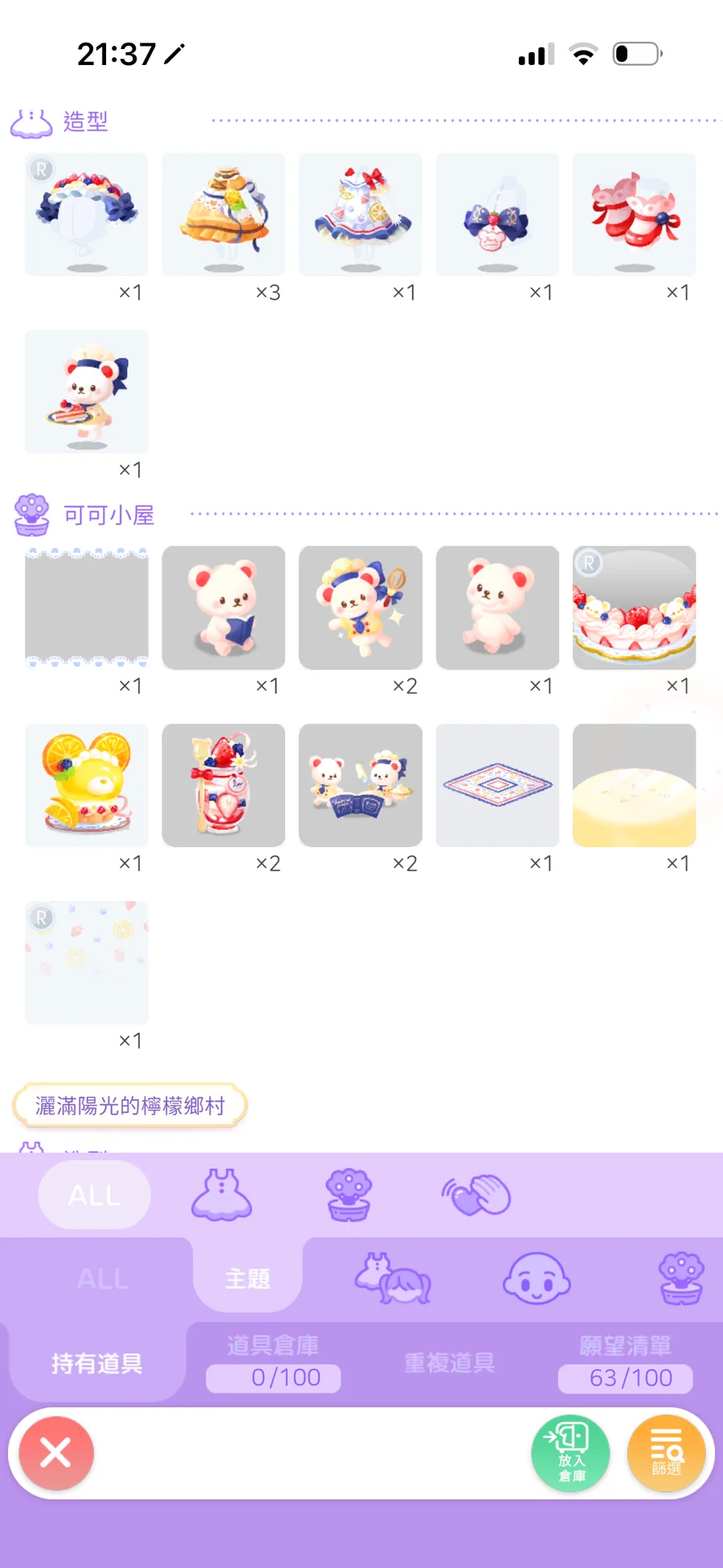Select the bear holding blue book item
Viewport: 723px width, 1568px height.
[223, 608]
